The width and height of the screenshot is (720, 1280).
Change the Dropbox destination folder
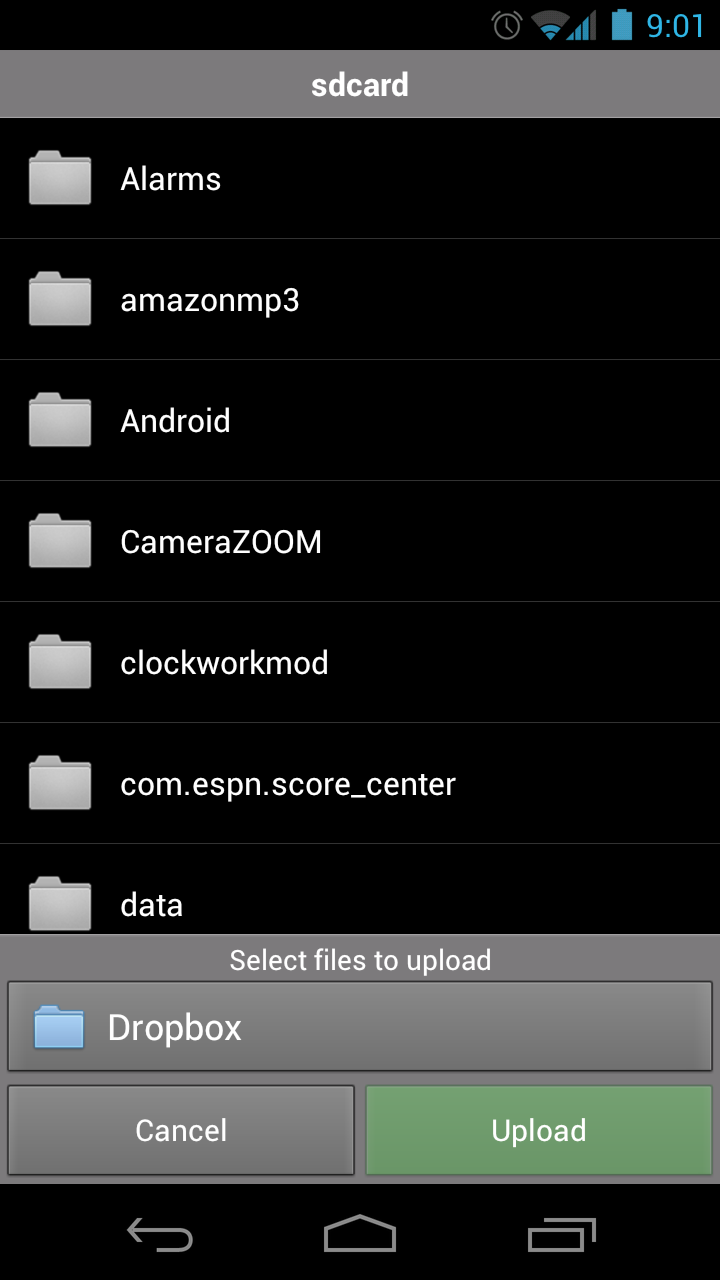click(360, 1028)
